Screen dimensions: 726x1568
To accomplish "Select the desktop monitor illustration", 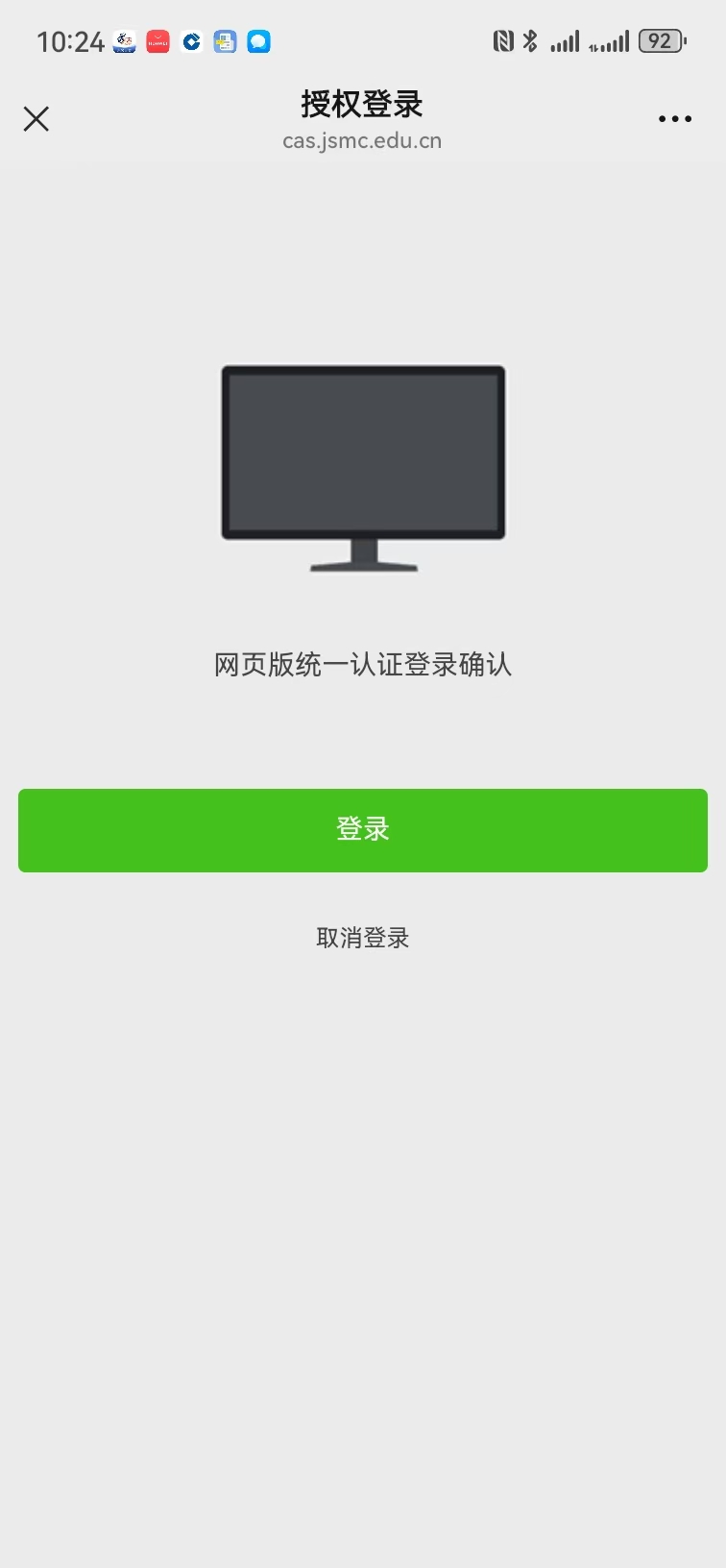I will [x=363, y=452].
